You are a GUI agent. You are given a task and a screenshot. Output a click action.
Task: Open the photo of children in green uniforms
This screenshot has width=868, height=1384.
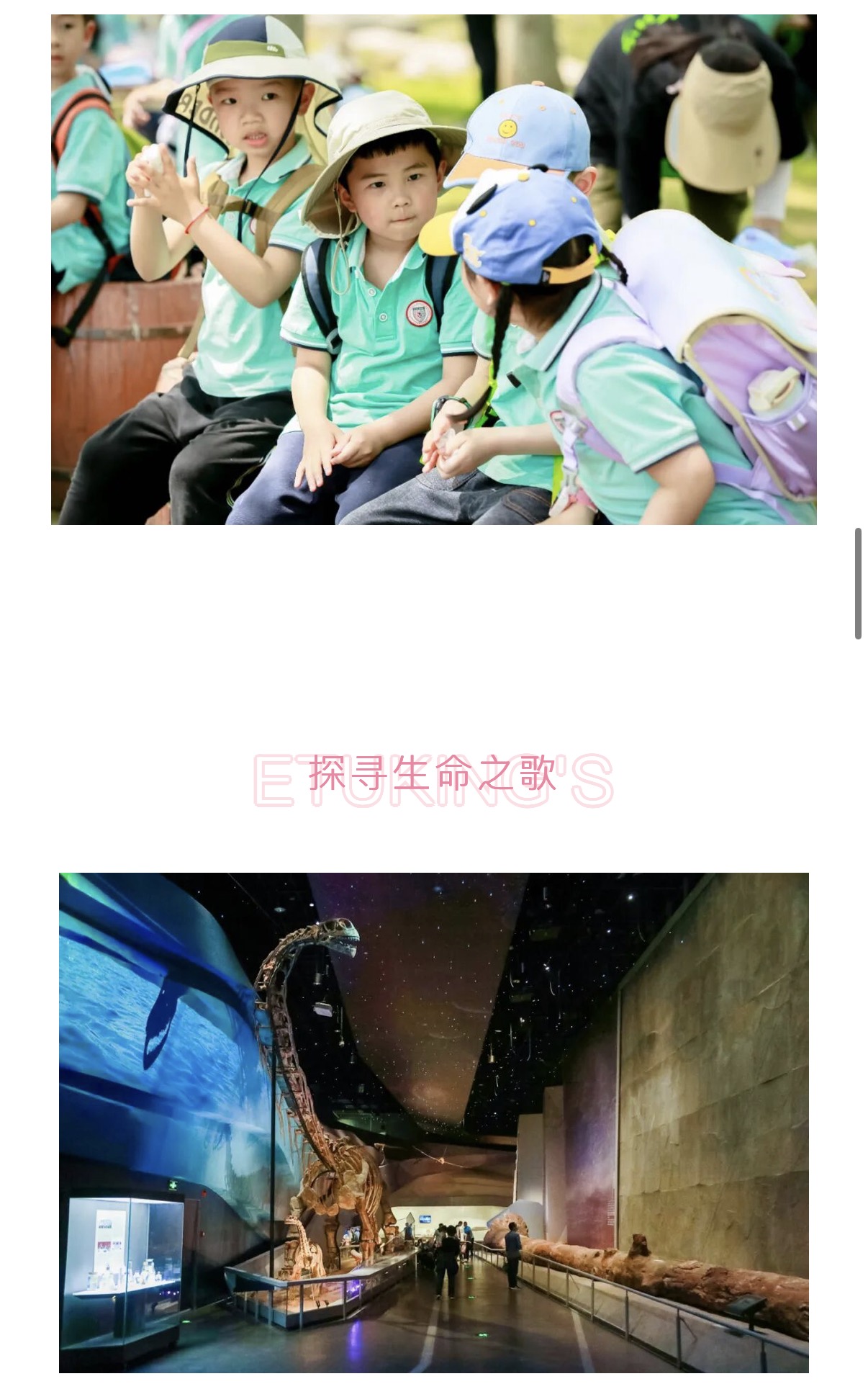[x=433, y=269]
